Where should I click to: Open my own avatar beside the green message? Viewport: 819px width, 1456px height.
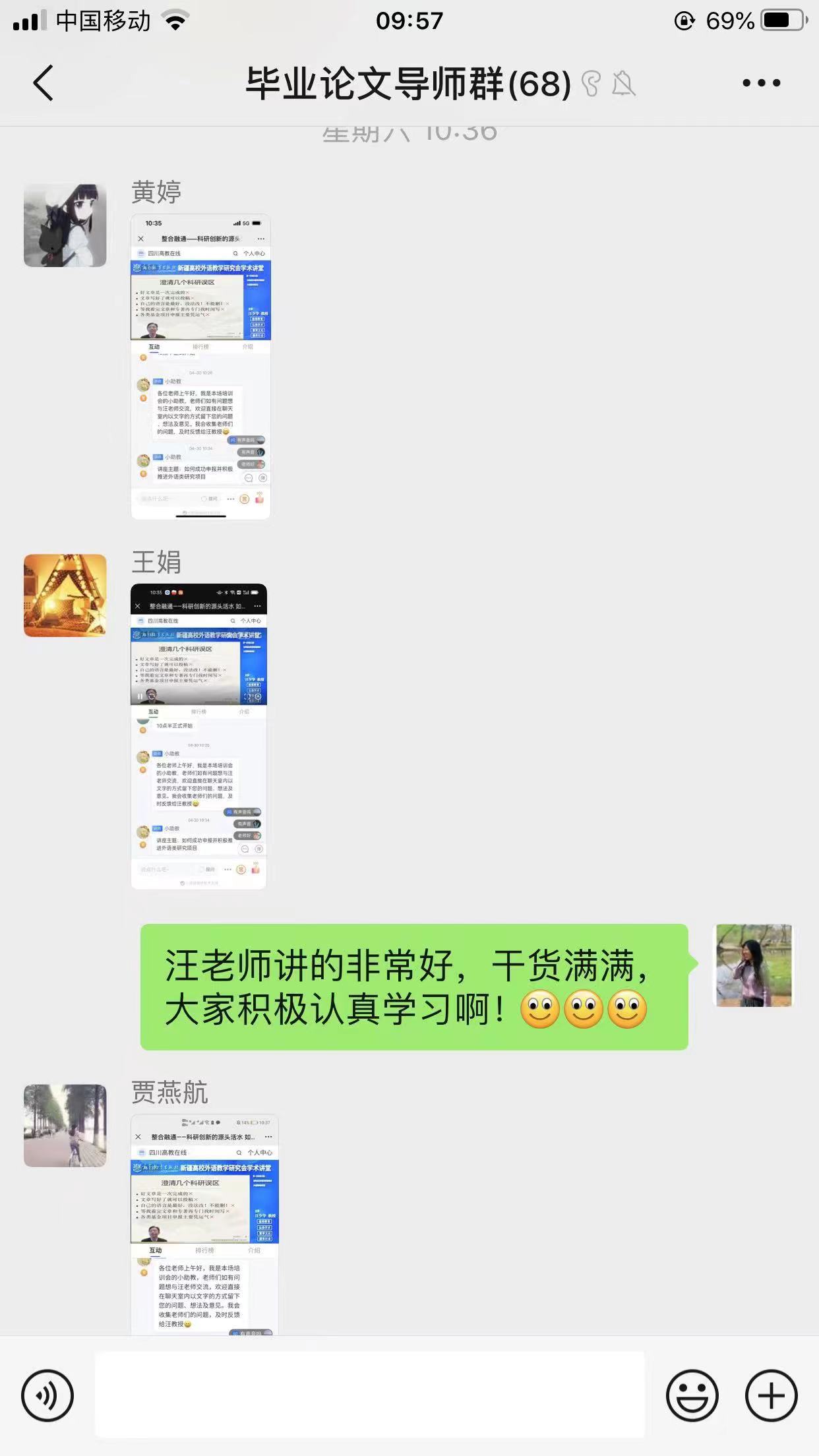click(x=754, y=965)
